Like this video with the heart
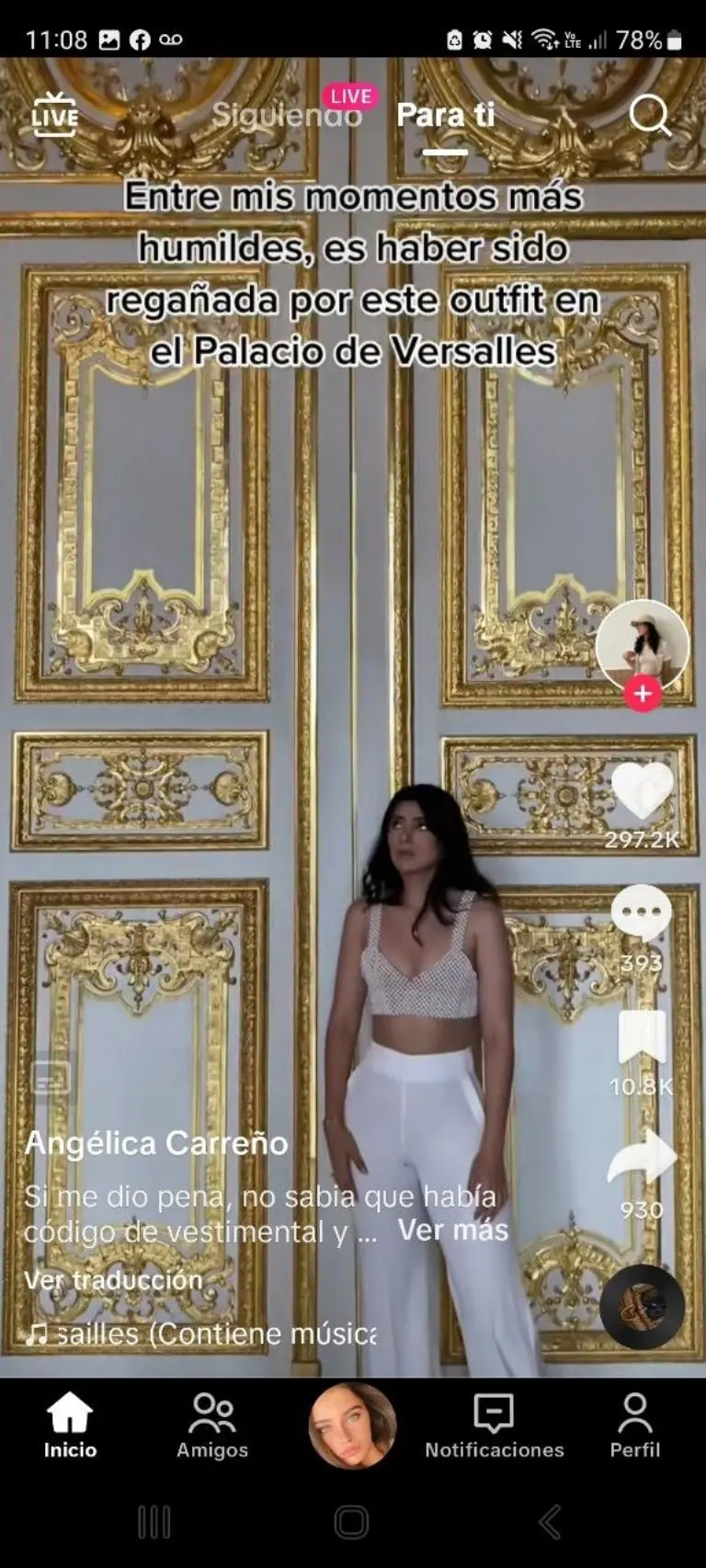 click(x=642, y=790)
